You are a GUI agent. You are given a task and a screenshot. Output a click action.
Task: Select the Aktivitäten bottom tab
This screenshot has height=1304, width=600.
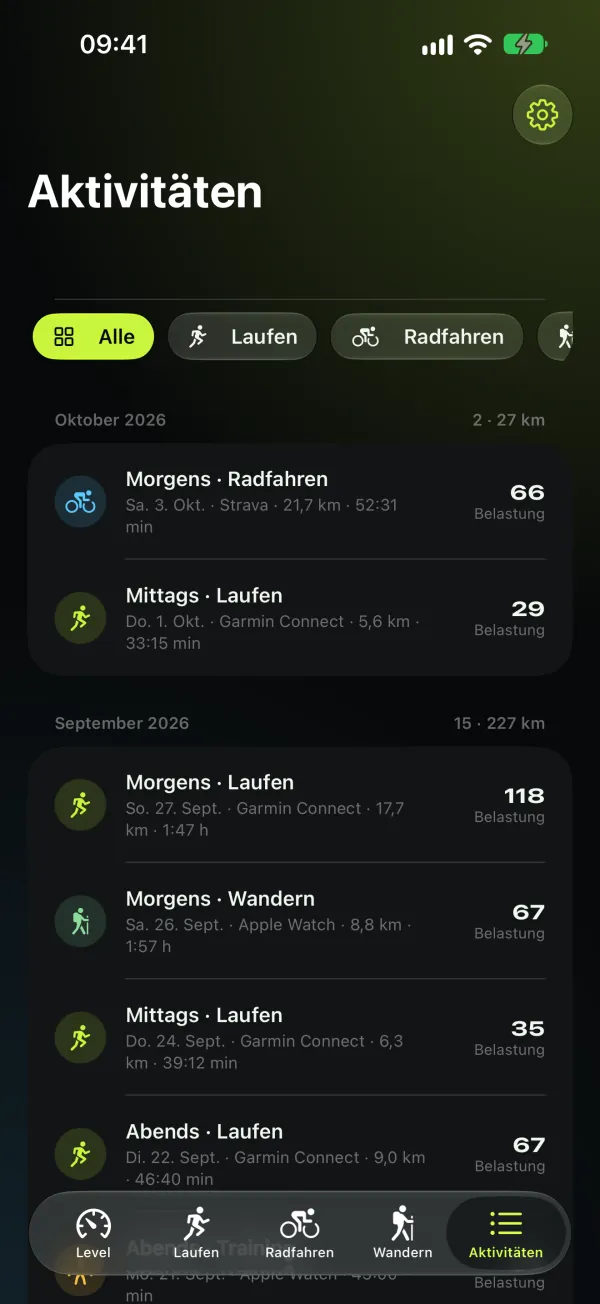(506, 1232)
